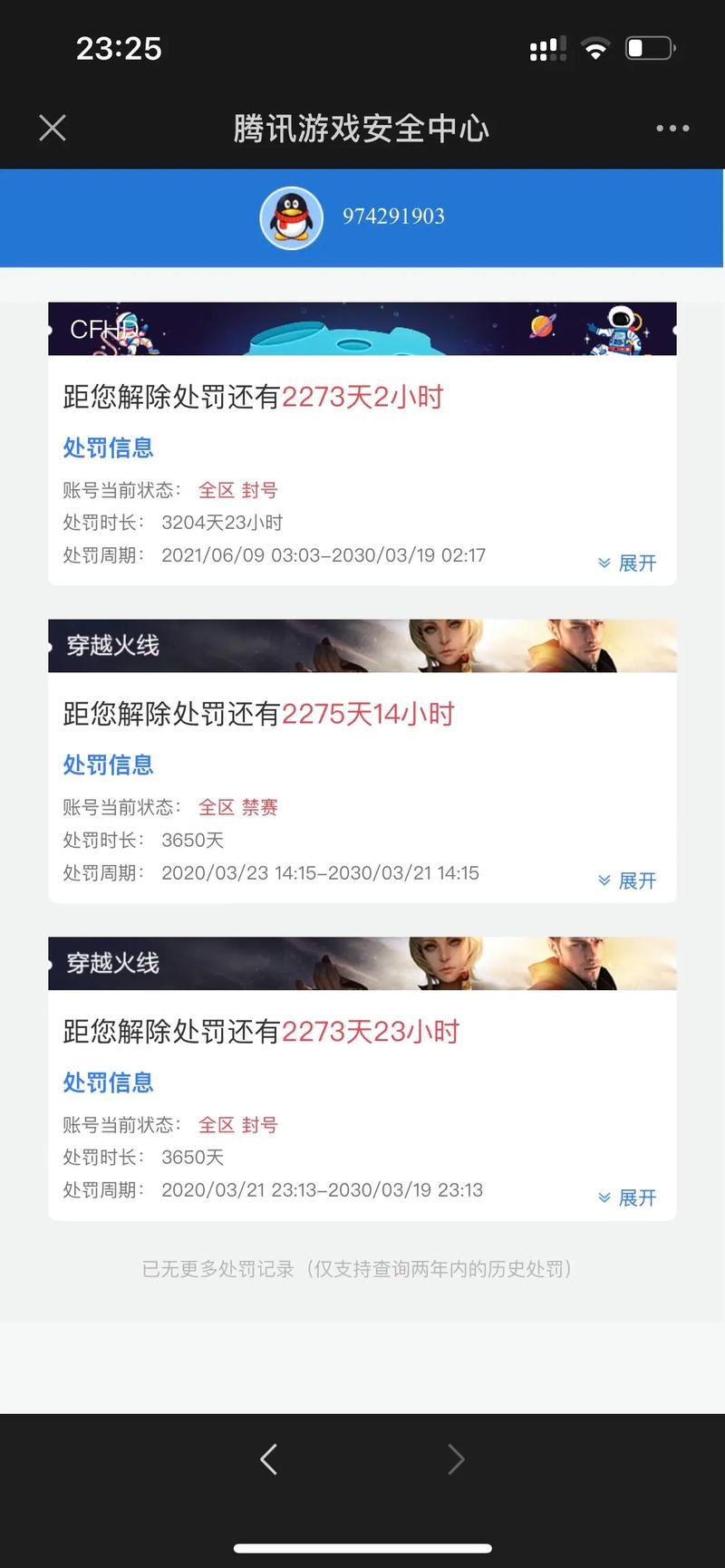The image size is (725, 1568).
Task: Open the more options ellipsis menu
Action: pos(669,128)
